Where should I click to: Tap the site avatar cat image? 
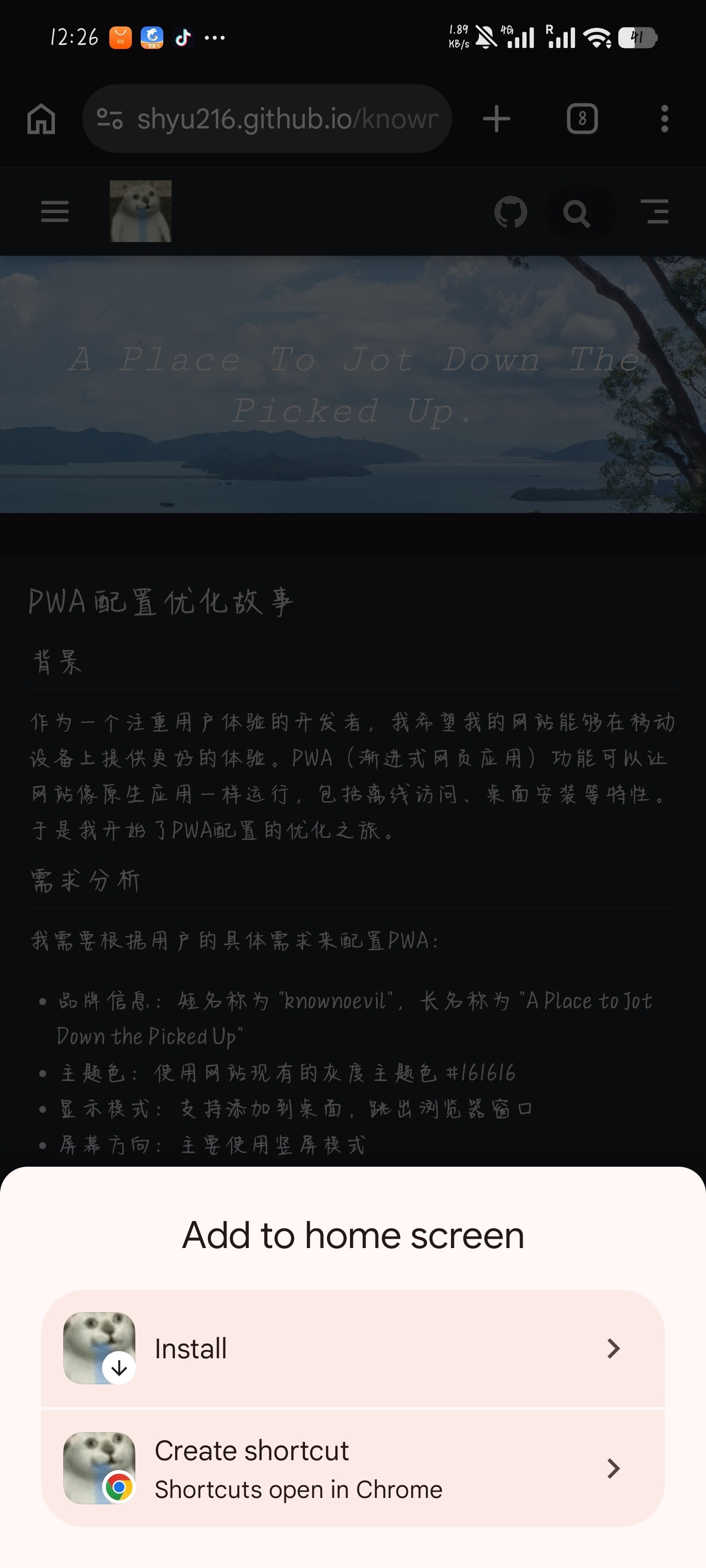(x=140, y=210)
